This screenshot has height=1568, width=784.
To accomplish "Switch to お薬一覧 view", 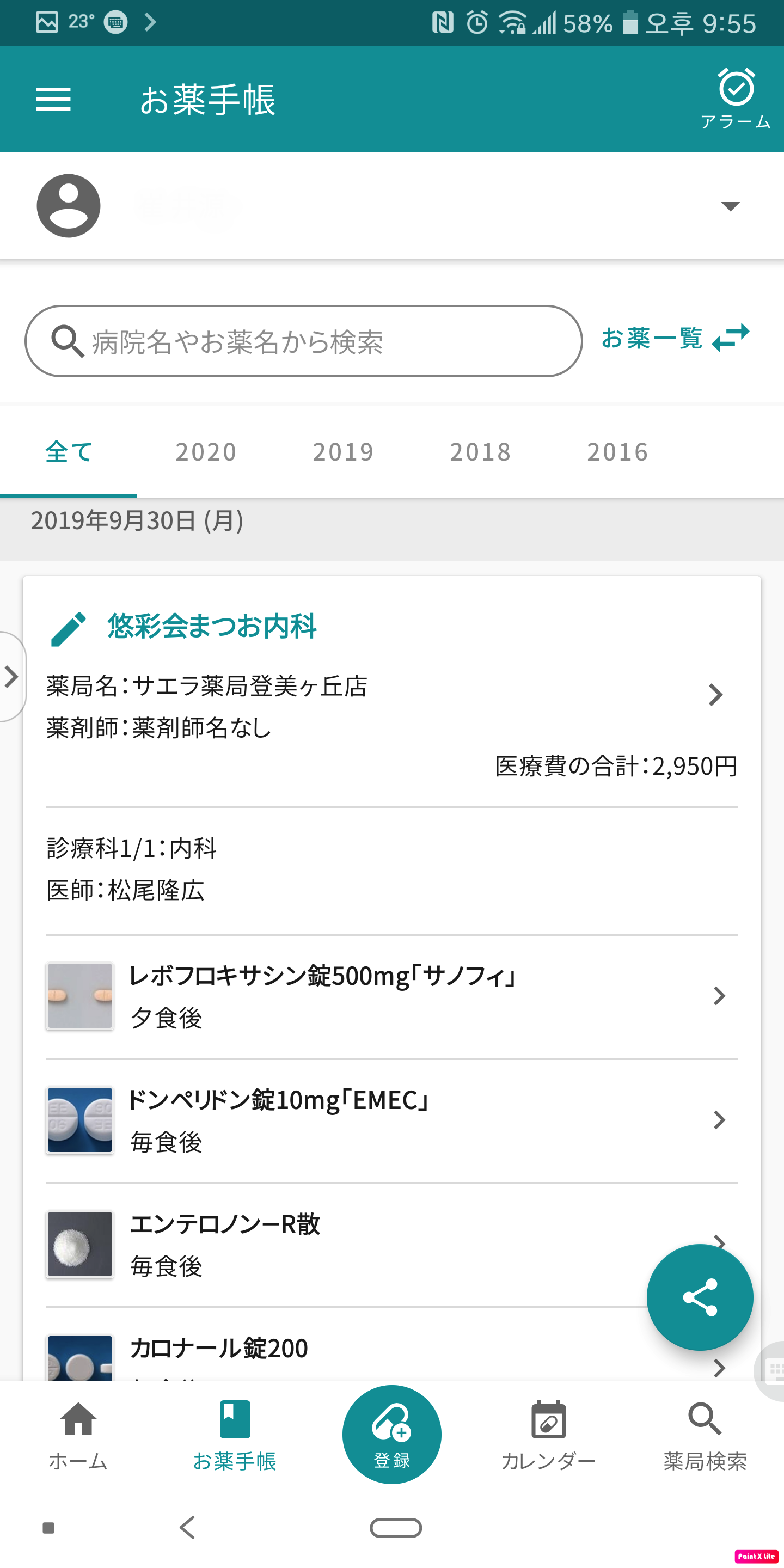I will pos(675,338).
